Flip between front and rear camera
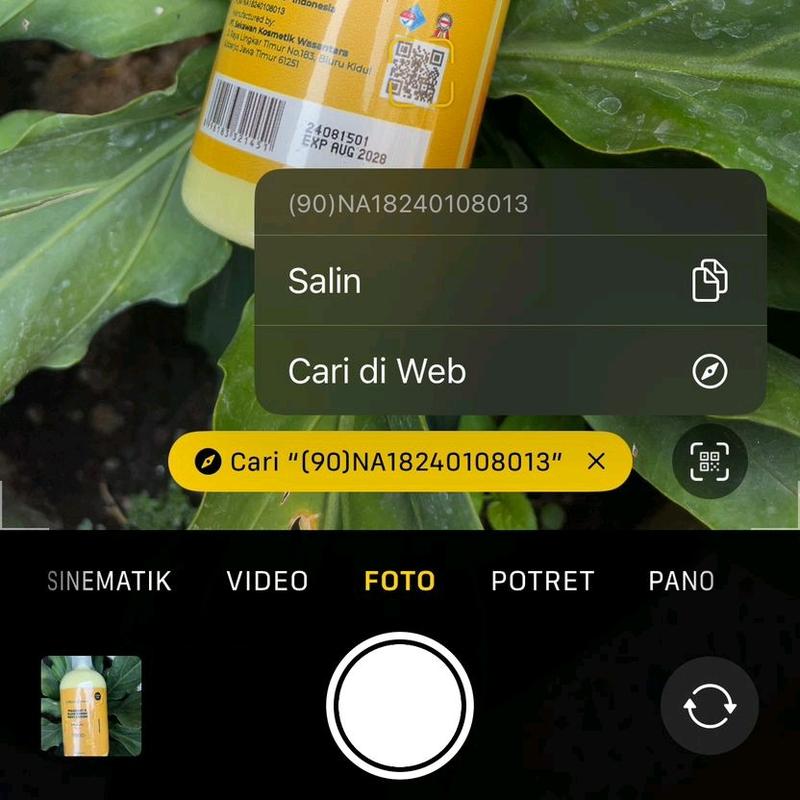Image resolution: width=800 pixels, height=800 pixels. click(x=709, y=705)
